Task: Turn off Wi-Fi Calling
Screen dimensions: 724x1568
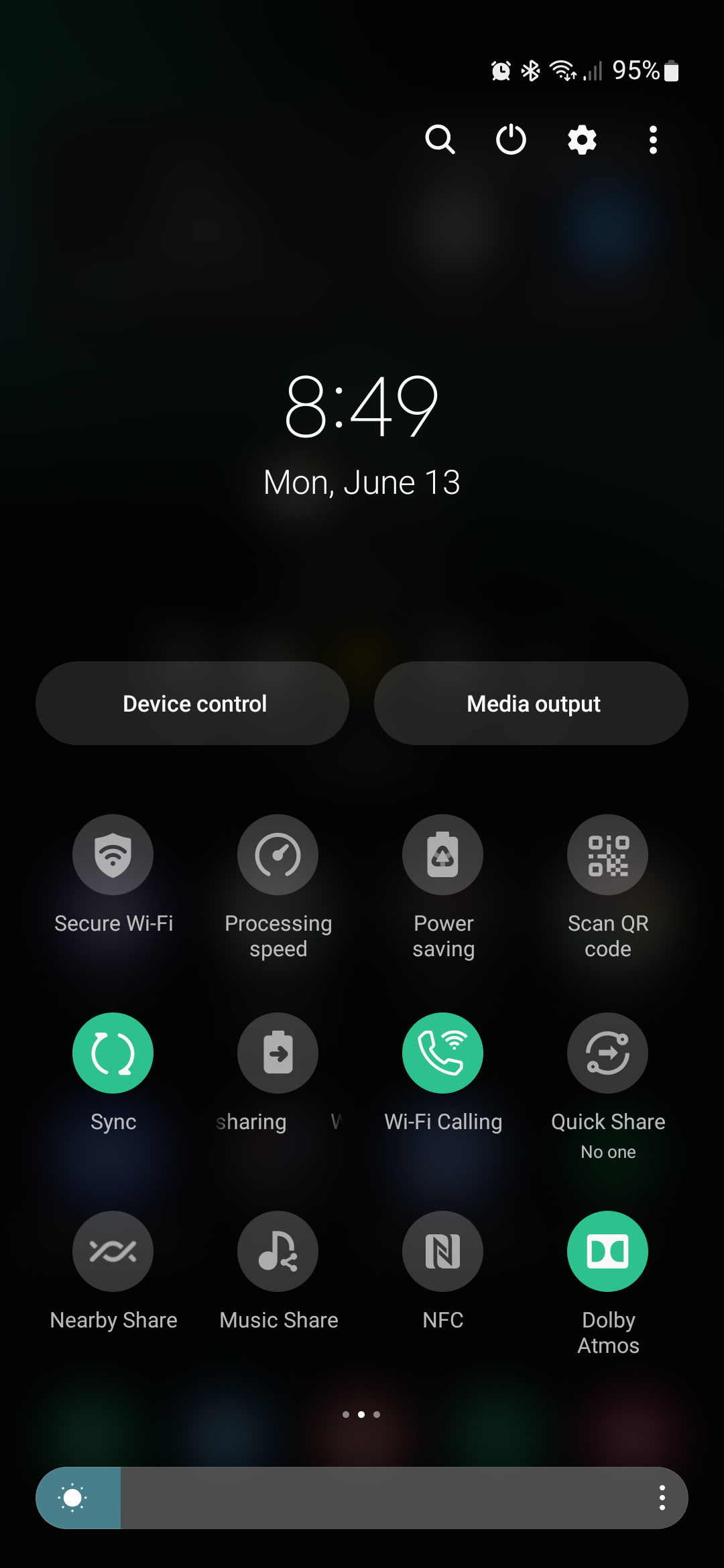Action: coord(442,1053)
